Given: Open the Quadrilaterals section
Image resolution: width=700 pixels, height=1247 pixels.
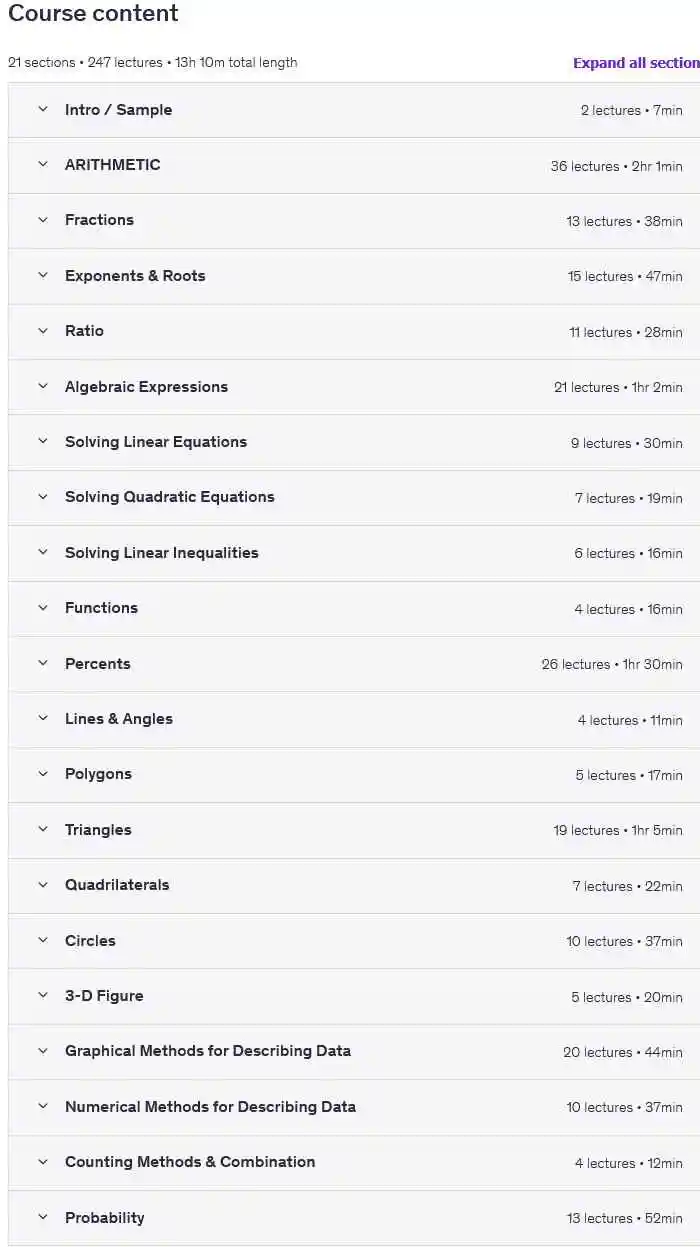Looking at the screenshot, I should (117, 885).
